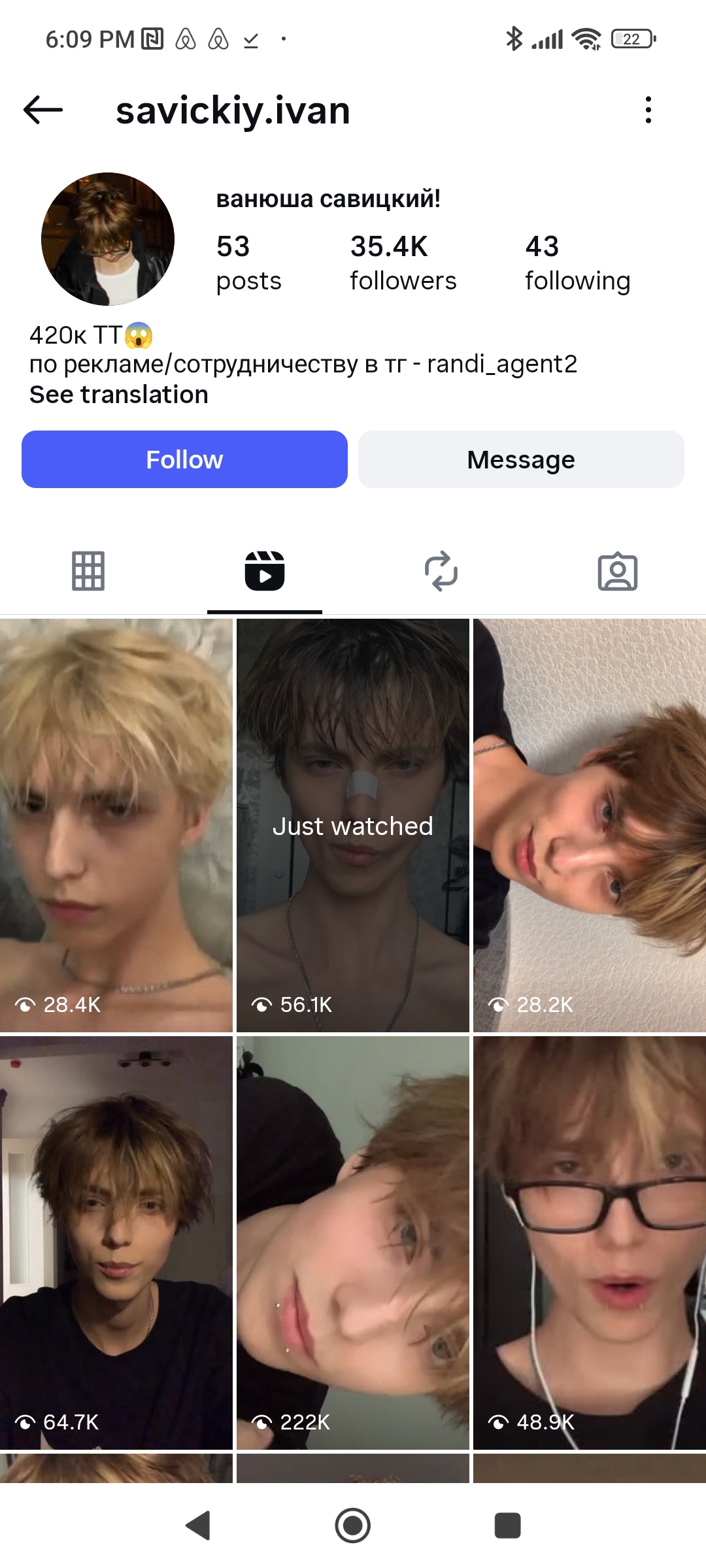Open the Just watched reel with 56.1K views
This screenshot has height=1568, width=706.
coord(353,825)
